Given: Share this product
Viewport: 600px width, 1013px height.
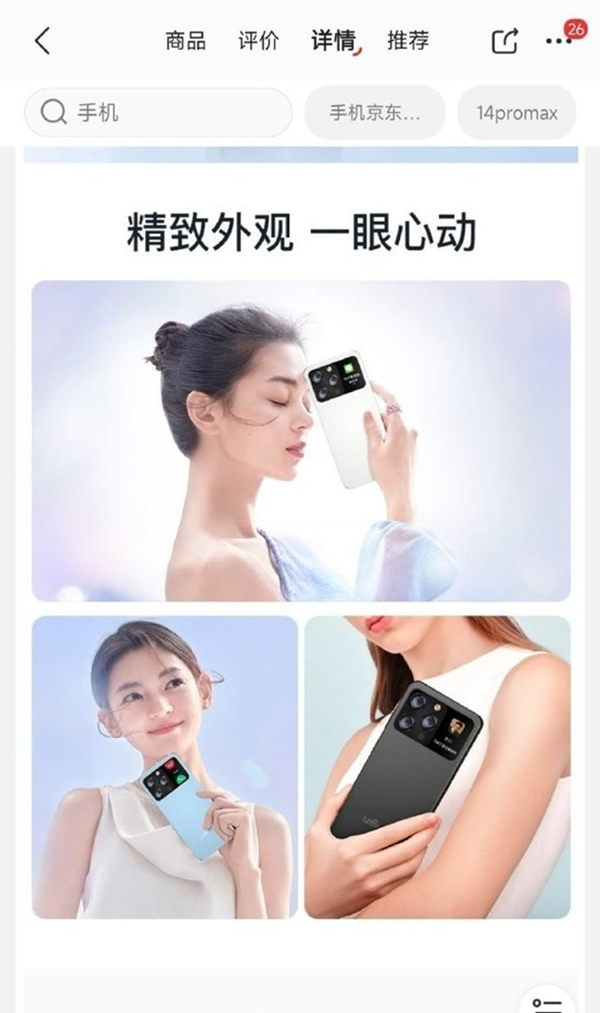Looking at the screenshot, I should click(505, 41).
